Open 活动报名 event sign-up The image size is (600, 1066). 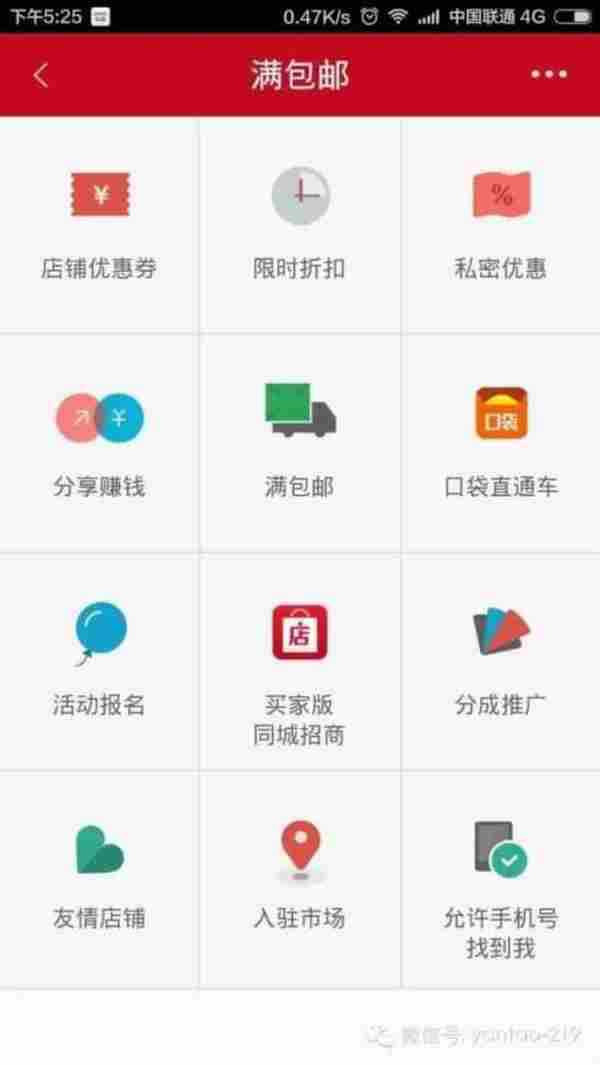pyautogui.click(x=99, y=661)
